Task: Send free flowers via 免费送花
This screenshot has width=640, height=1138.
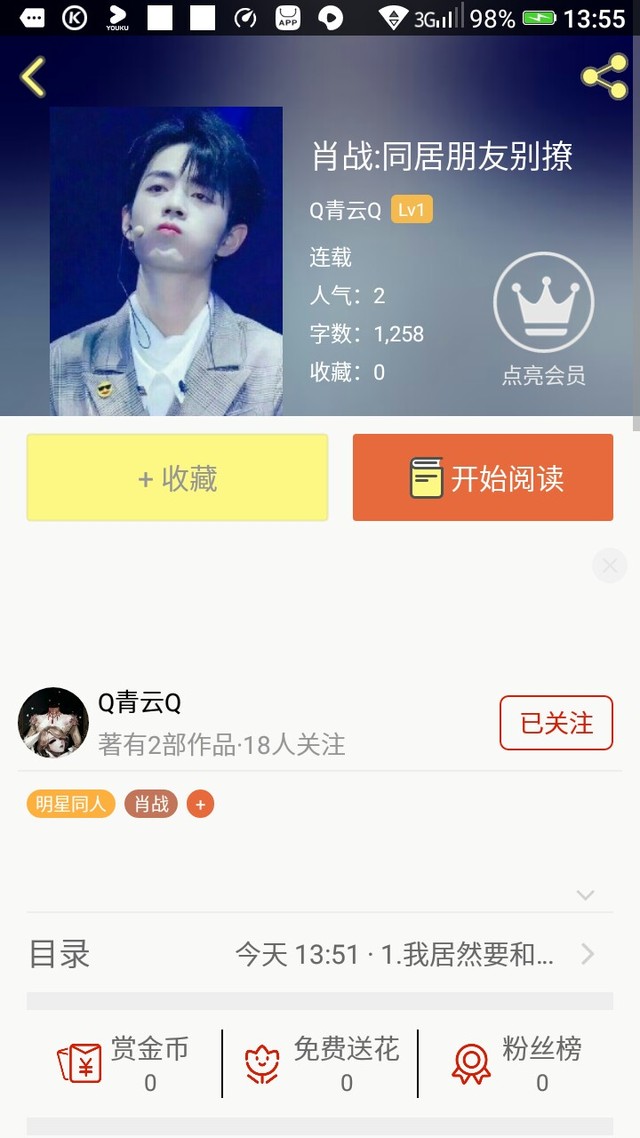Action: pyautogui.click(x=320, y=1064)
